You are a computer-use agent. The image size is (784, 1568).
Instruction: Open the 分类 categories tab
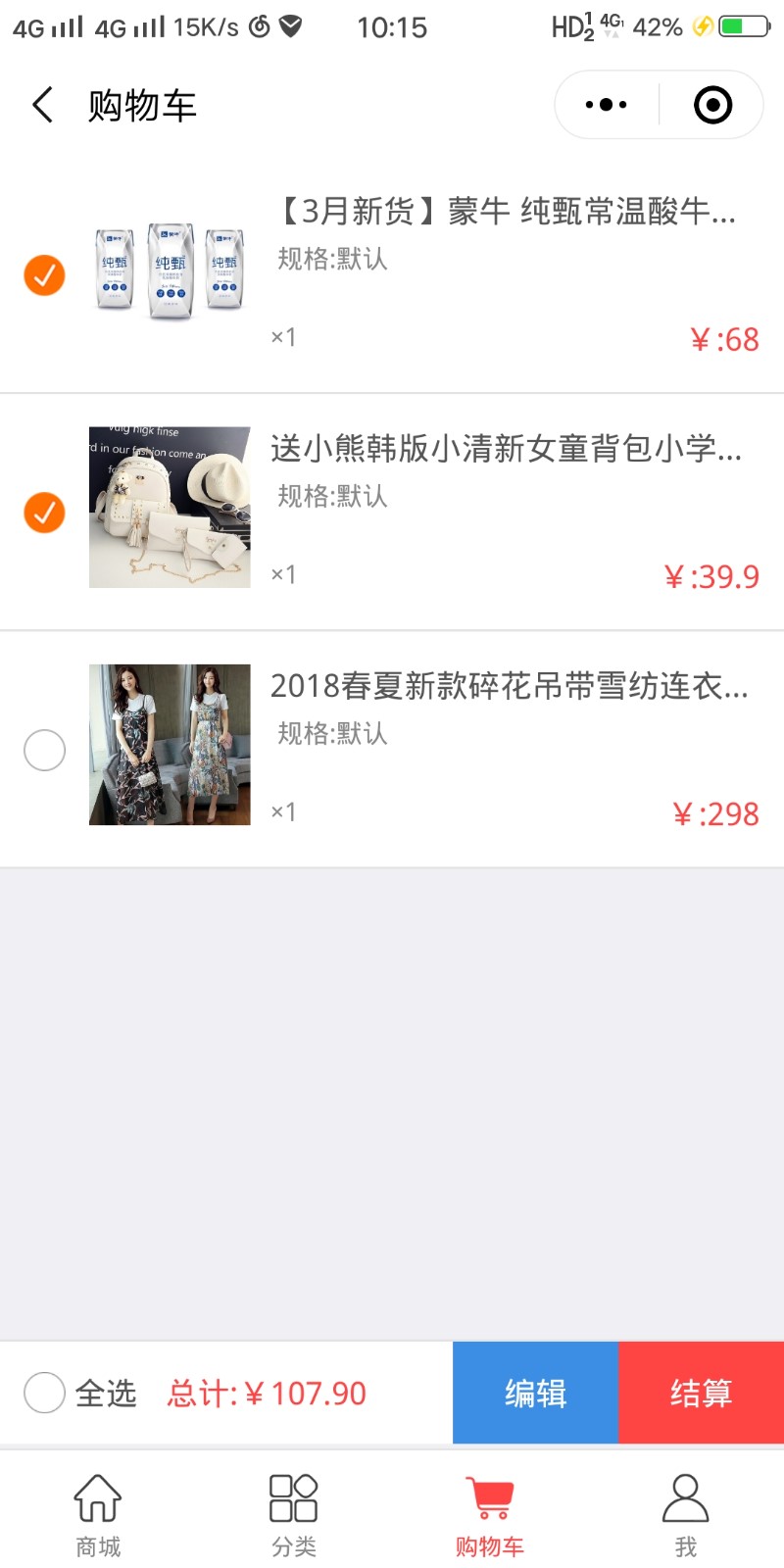[294, 1514]
